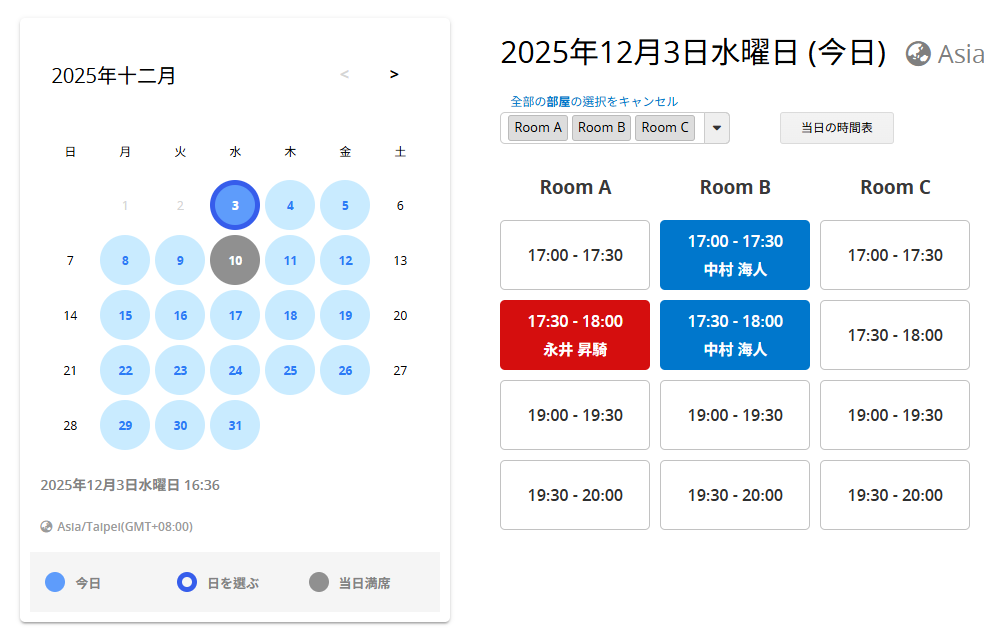The width and height of the screenshot is (986, 633).
Task: Select Room A 19:30 - 20:00 slot
Action: [575, 495]
